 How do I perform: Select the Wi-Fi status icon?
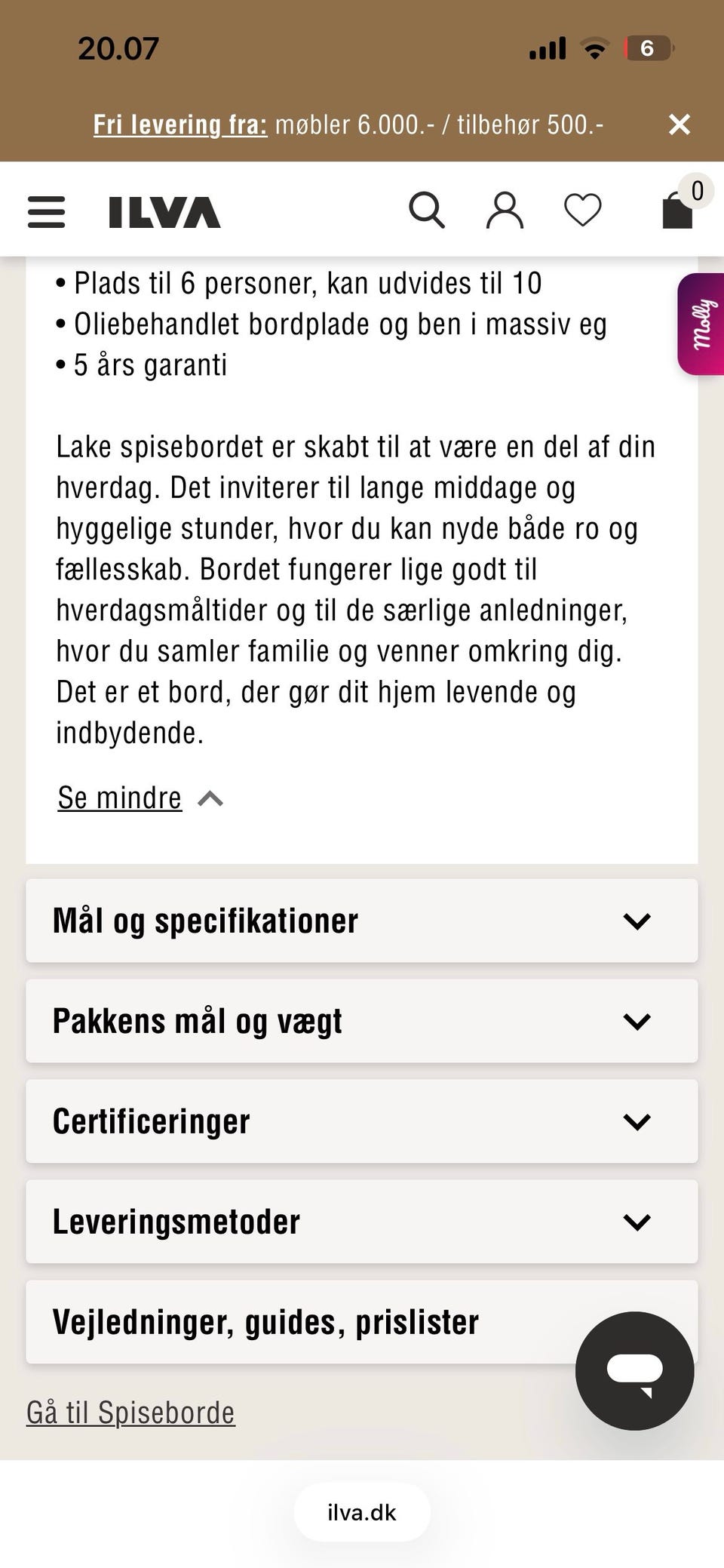[x=594, y=48]
